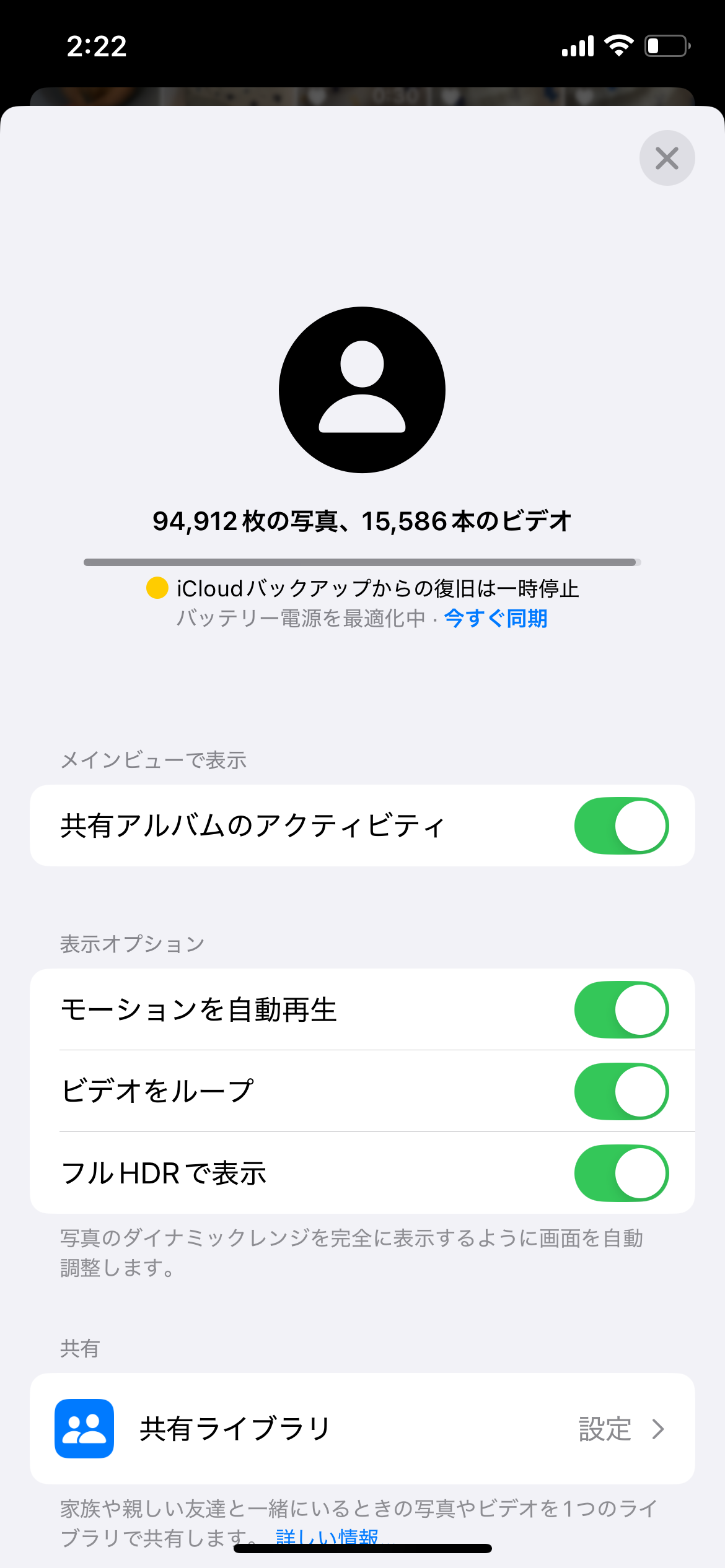This screenshot has width=725, height=1568.
Task: Switch off フルHDRで表示
Action: 621,1173
